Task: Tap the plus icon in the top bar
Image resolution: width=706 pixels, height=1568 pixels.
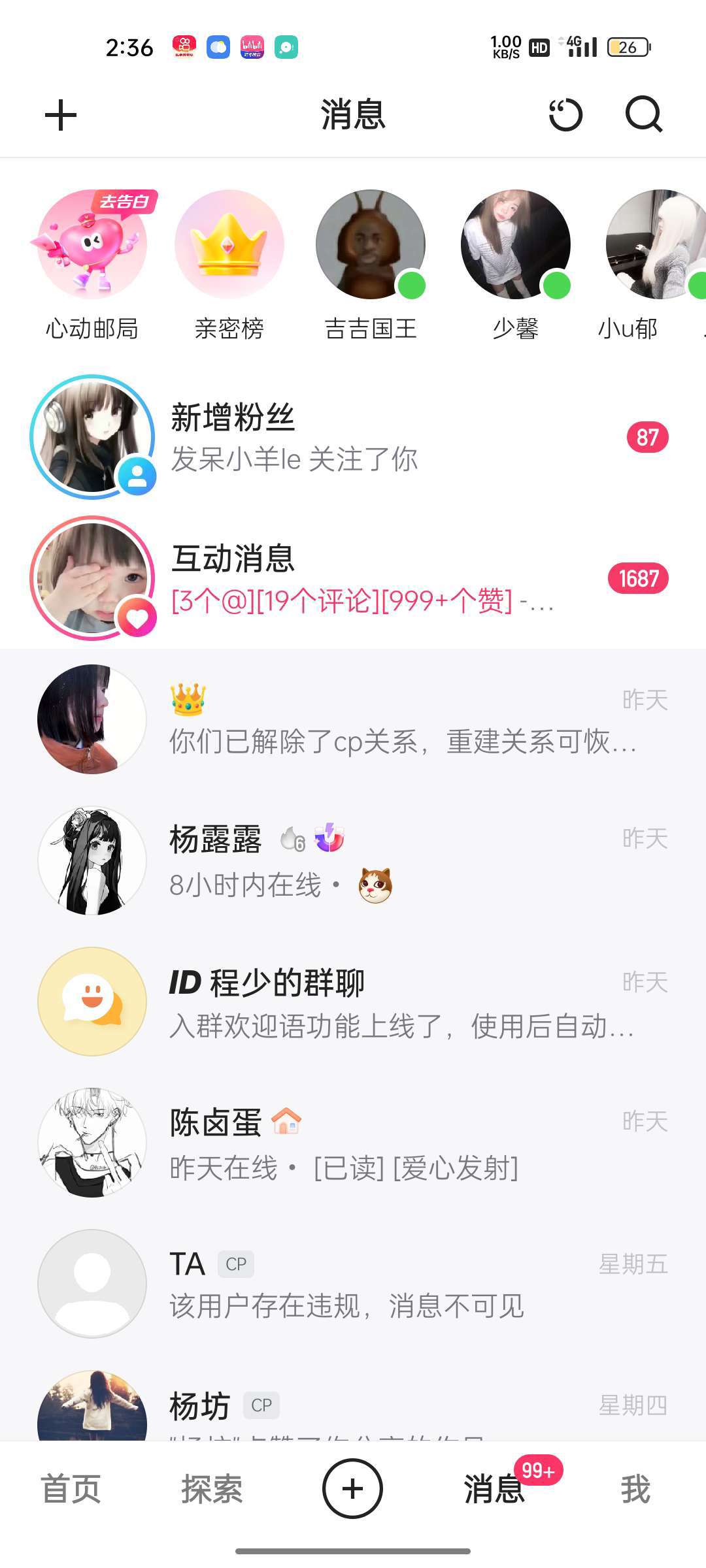Action: (x=61, y=115)
